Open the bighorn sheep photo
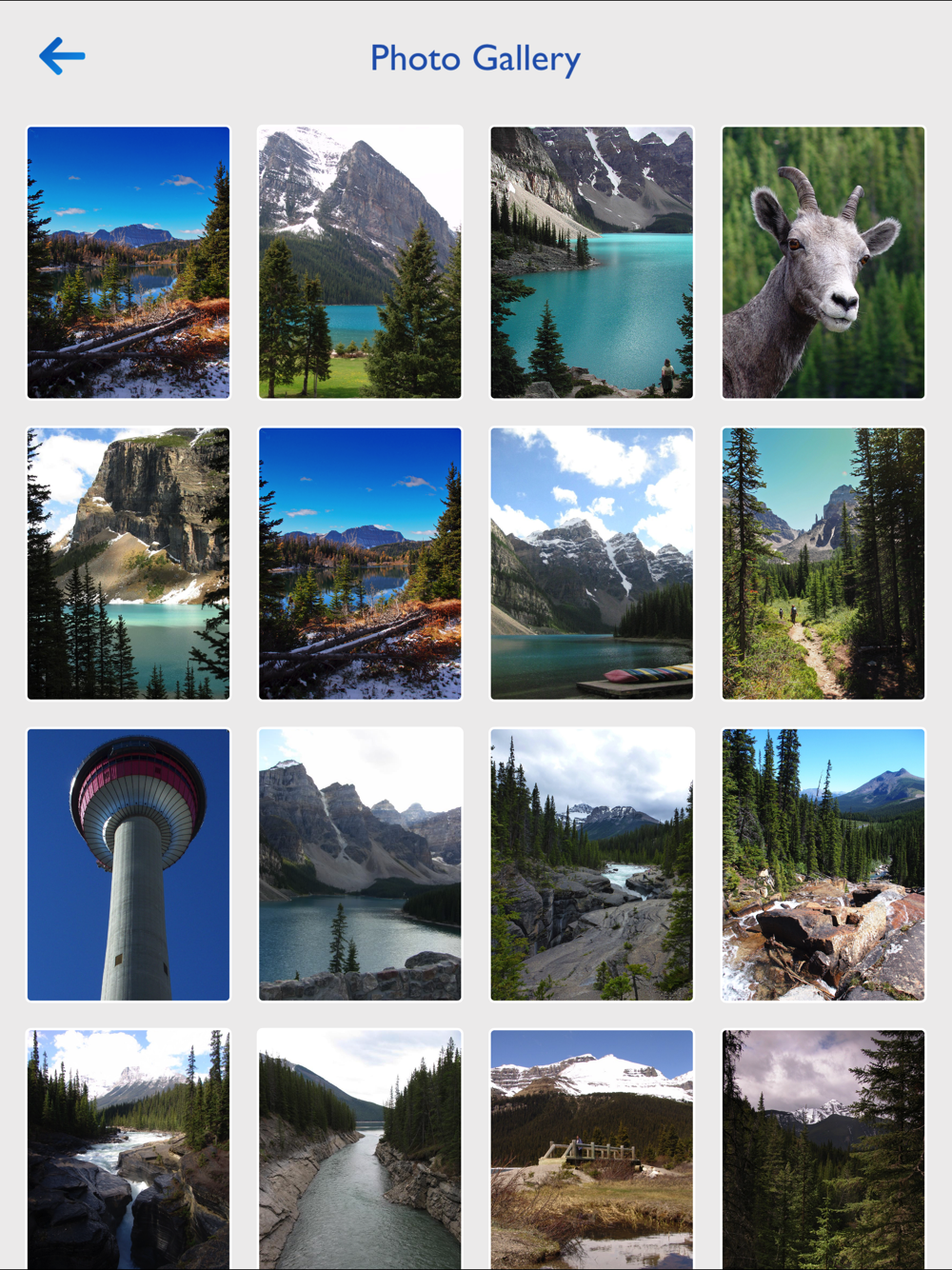The width and height of the screenshot is (952, 1270). click(823, 262)
